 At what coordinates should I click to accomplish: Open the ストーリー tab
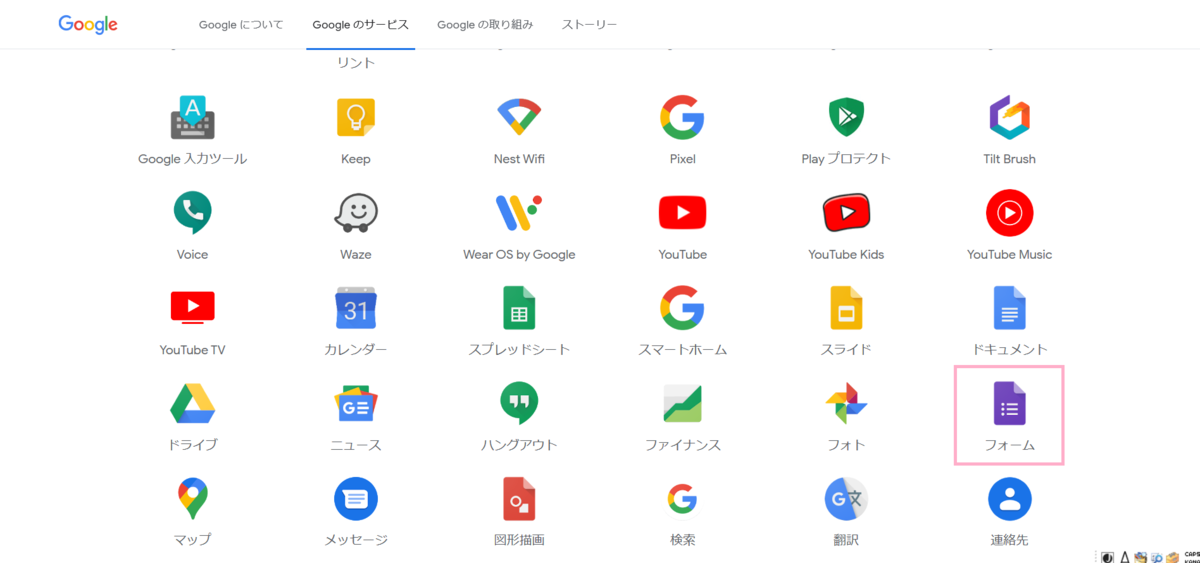click(589, 24)
